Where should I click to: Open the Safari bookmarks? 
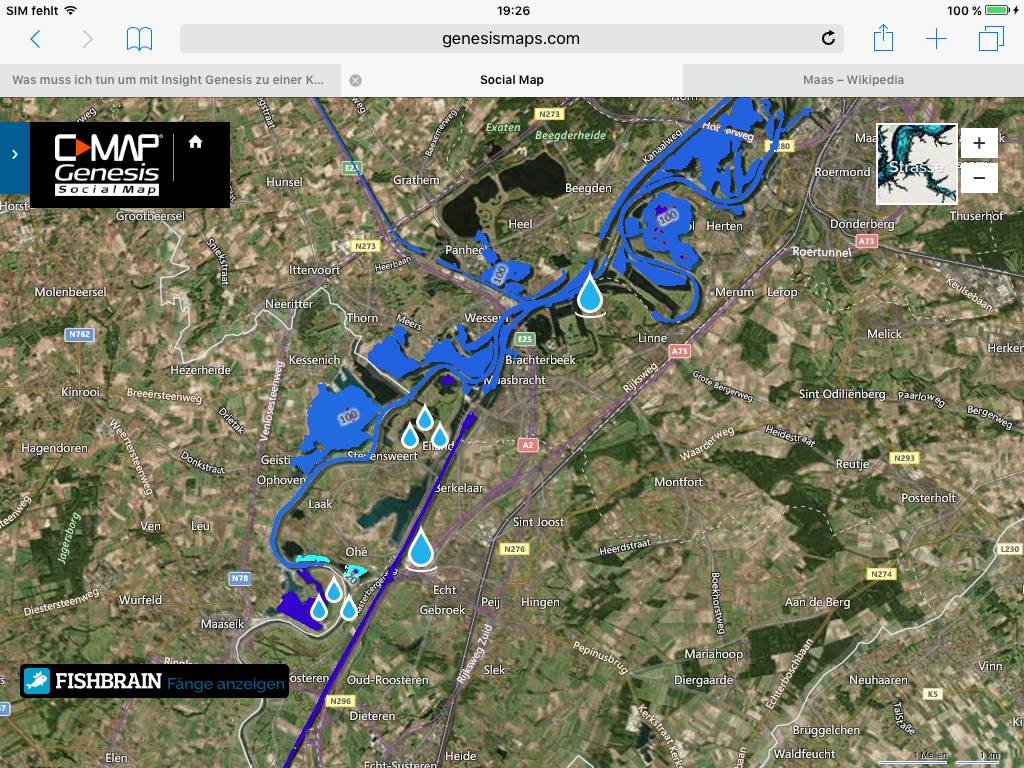point(139,39)
